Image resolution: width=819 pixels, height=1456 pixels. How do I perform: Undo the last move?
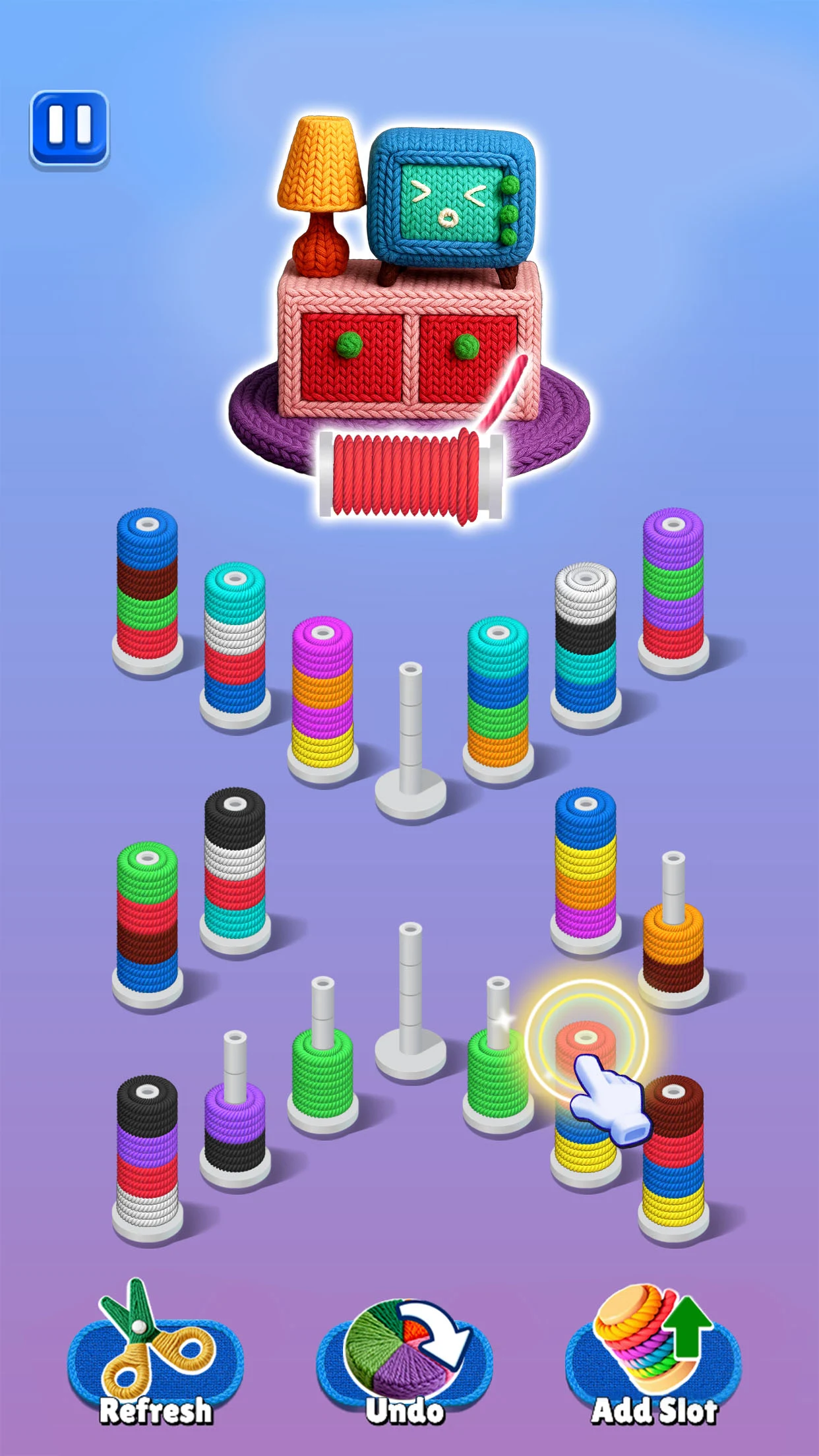(405, 1360)
